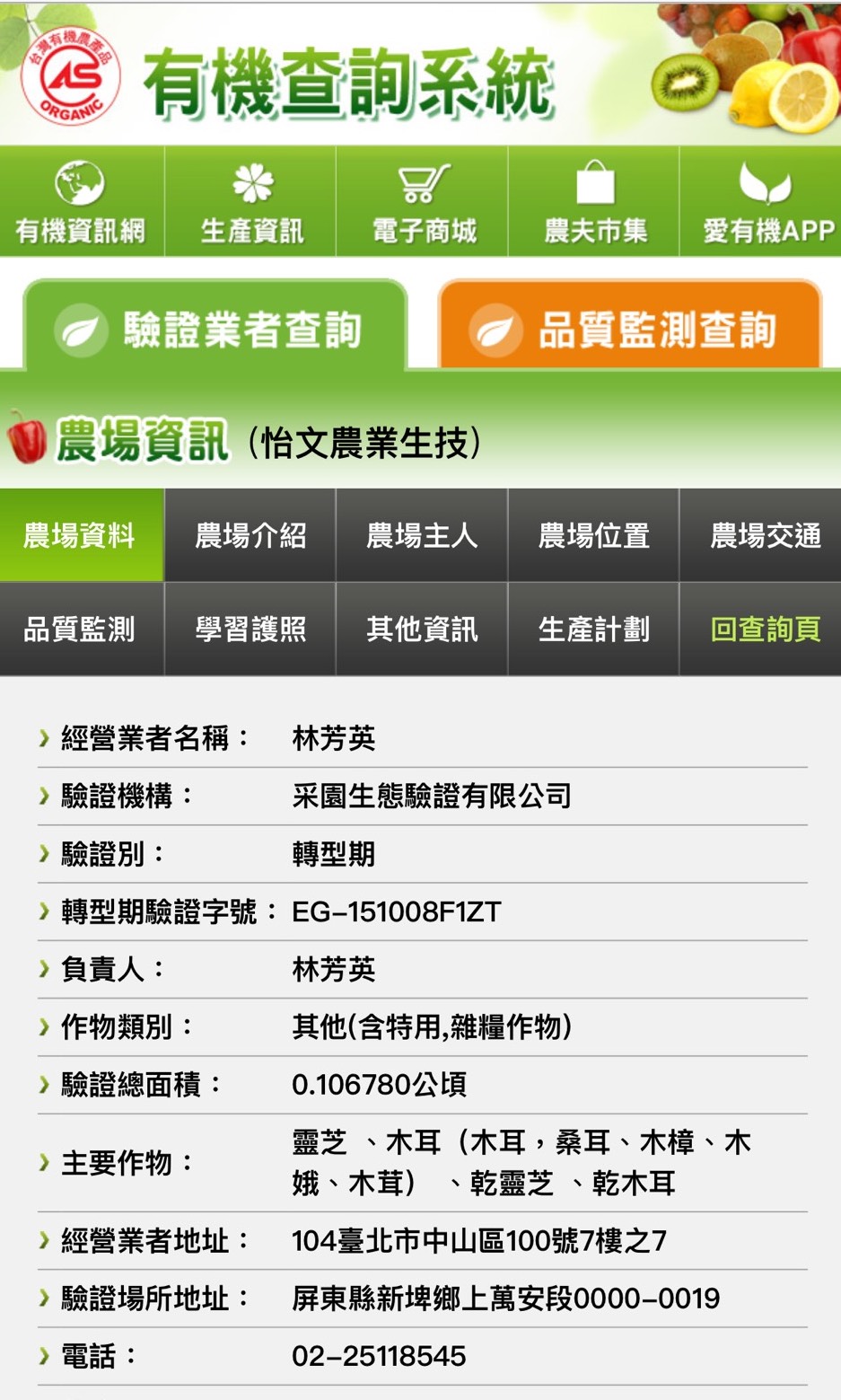
Task: Switch to 品質監測查詢 tab
Action: [630, 330]
